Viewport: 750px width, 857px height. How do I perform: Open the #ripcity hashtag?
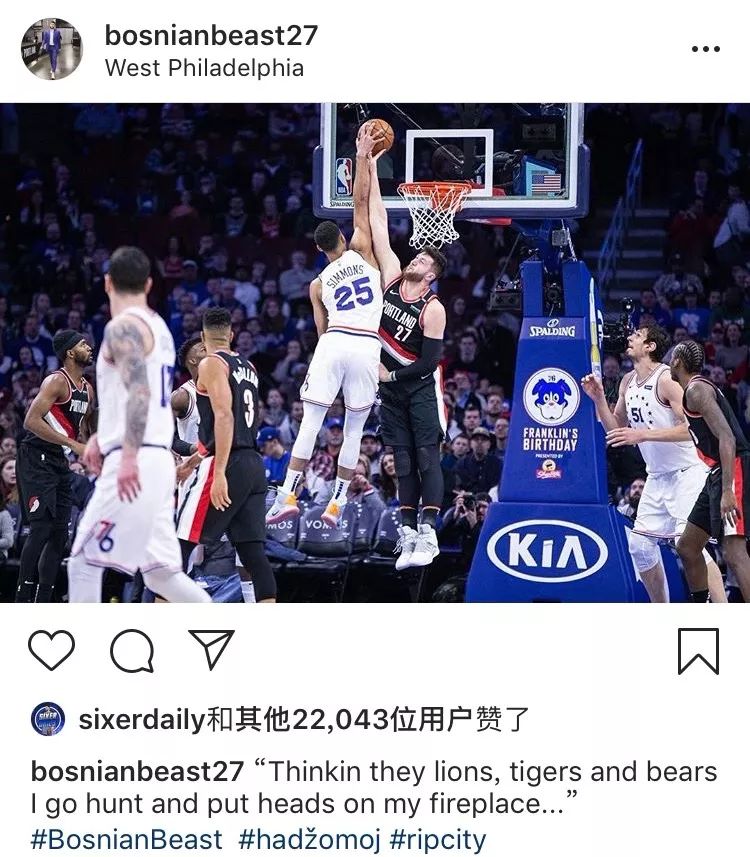pyautogui.click(x=437, y=839)
